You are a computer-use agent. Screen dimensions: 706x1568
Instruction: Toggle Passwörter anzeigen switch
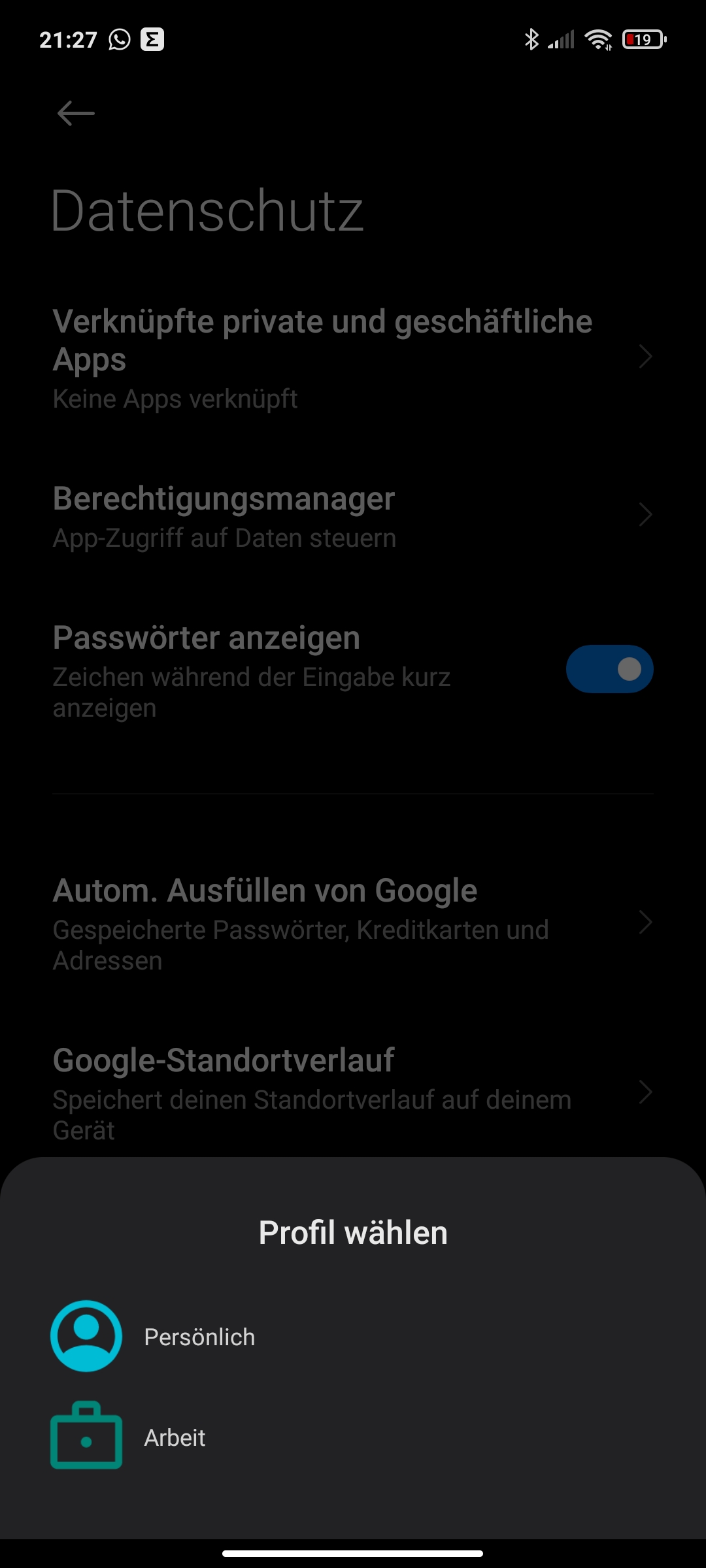pos(609,669)
